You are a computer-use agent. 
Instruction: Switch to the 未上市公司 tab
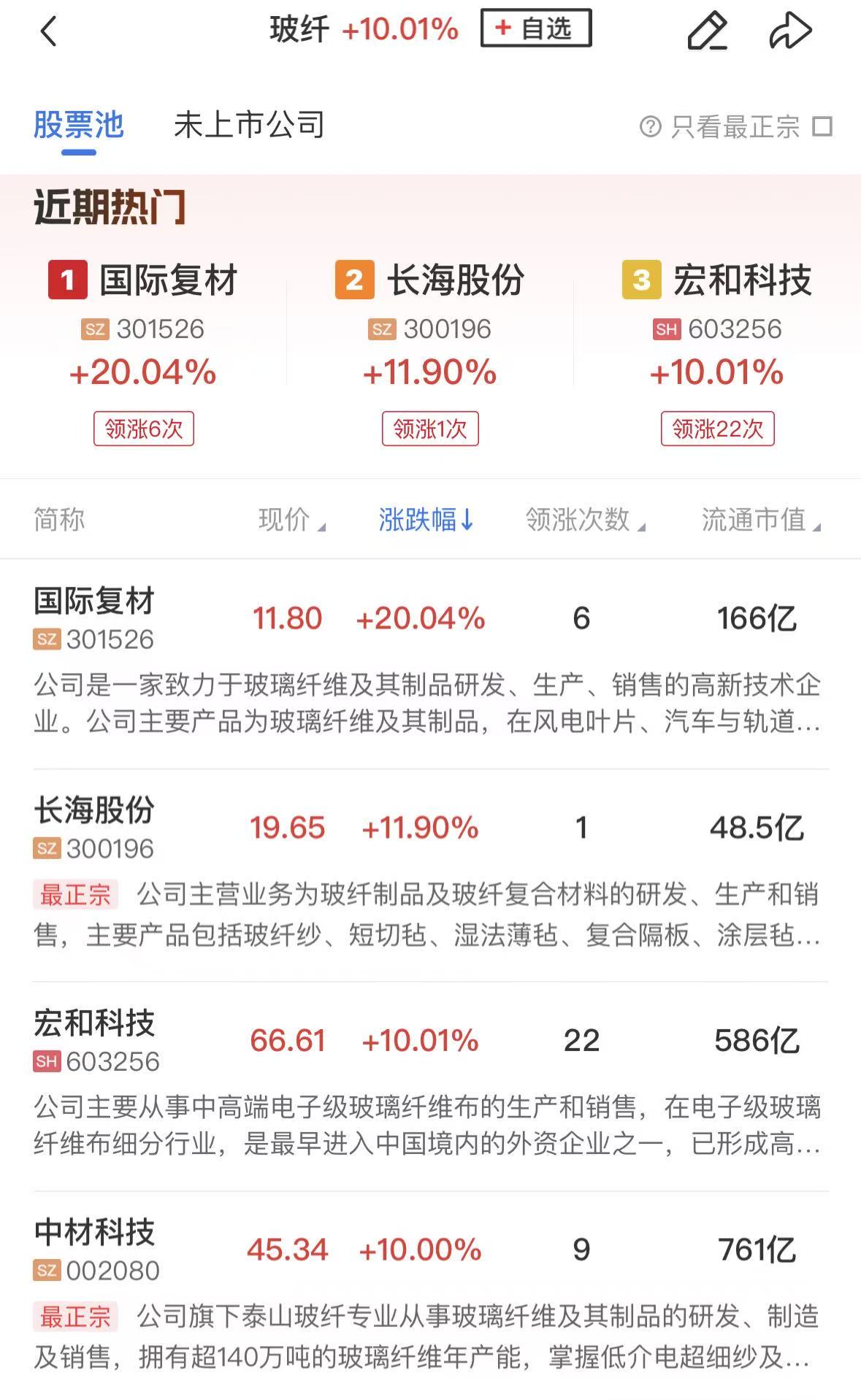(x=249, y=125)
